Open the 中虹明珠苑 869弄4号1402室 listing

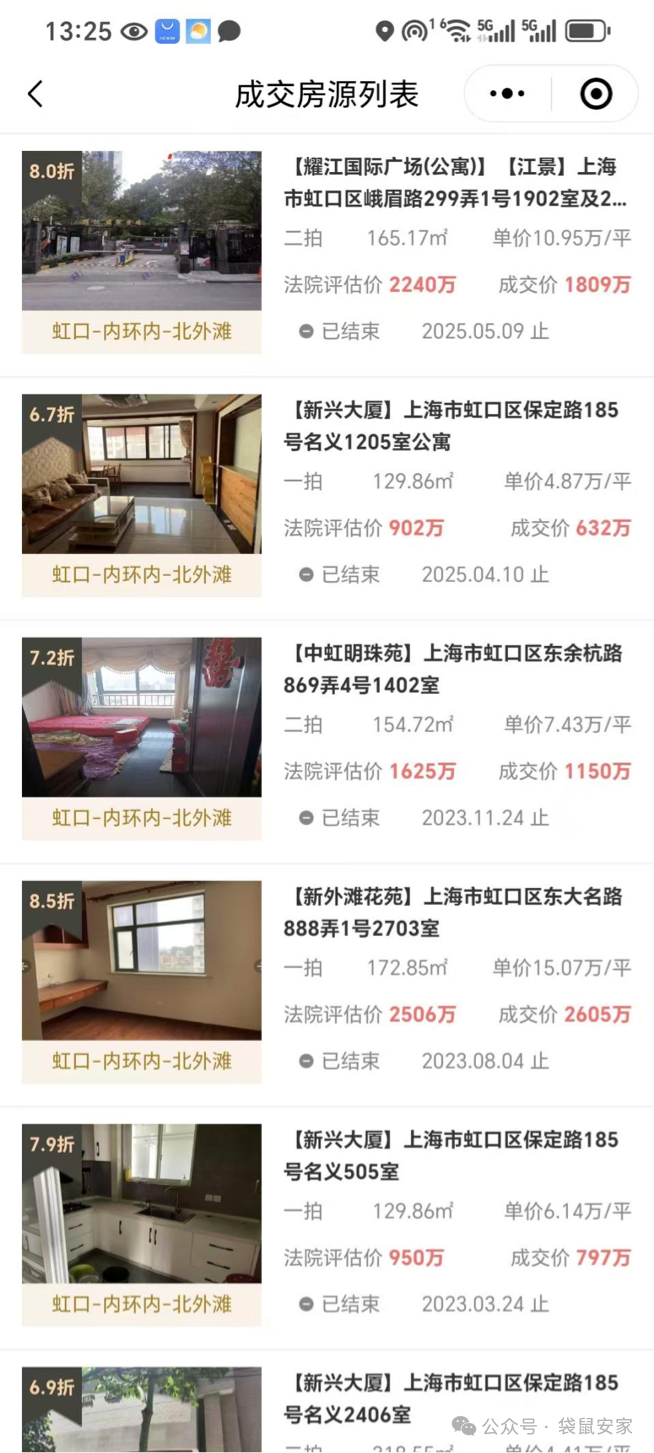[456, 669]
